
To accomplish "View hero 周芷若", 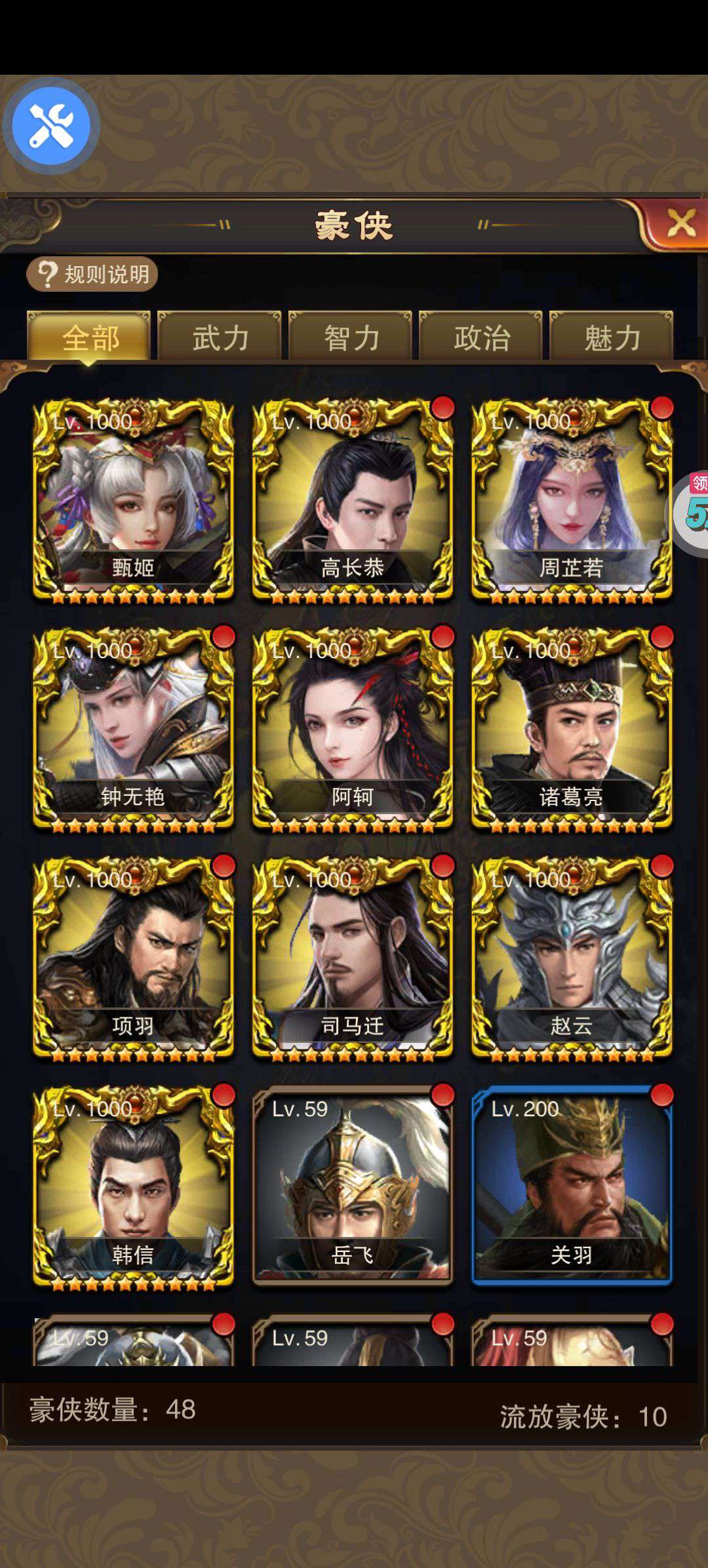I will pos(572,500).
